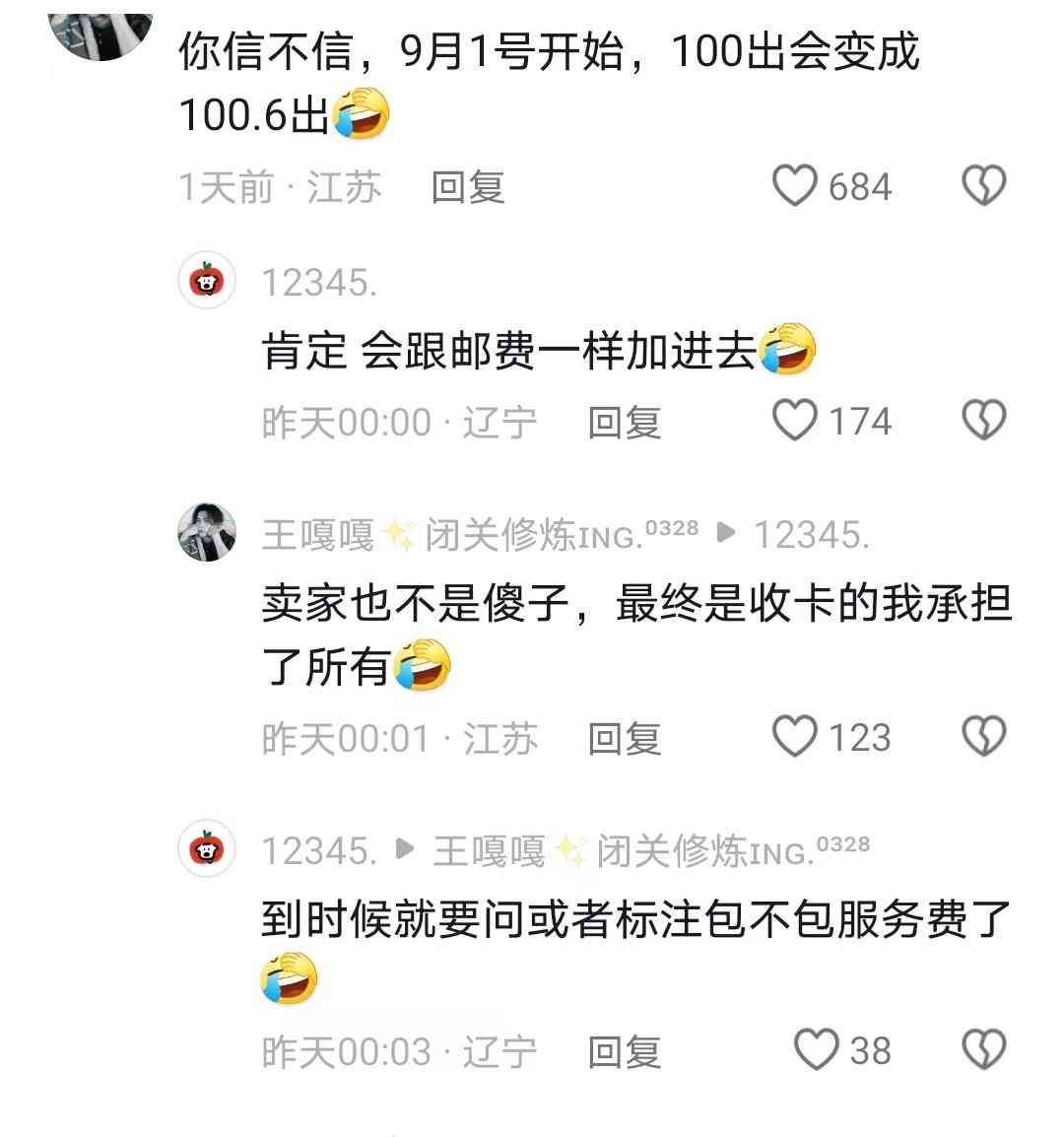Reply to the 1天前 江苏 comment
This screenshot has width=1064, height=1137.
468,186
